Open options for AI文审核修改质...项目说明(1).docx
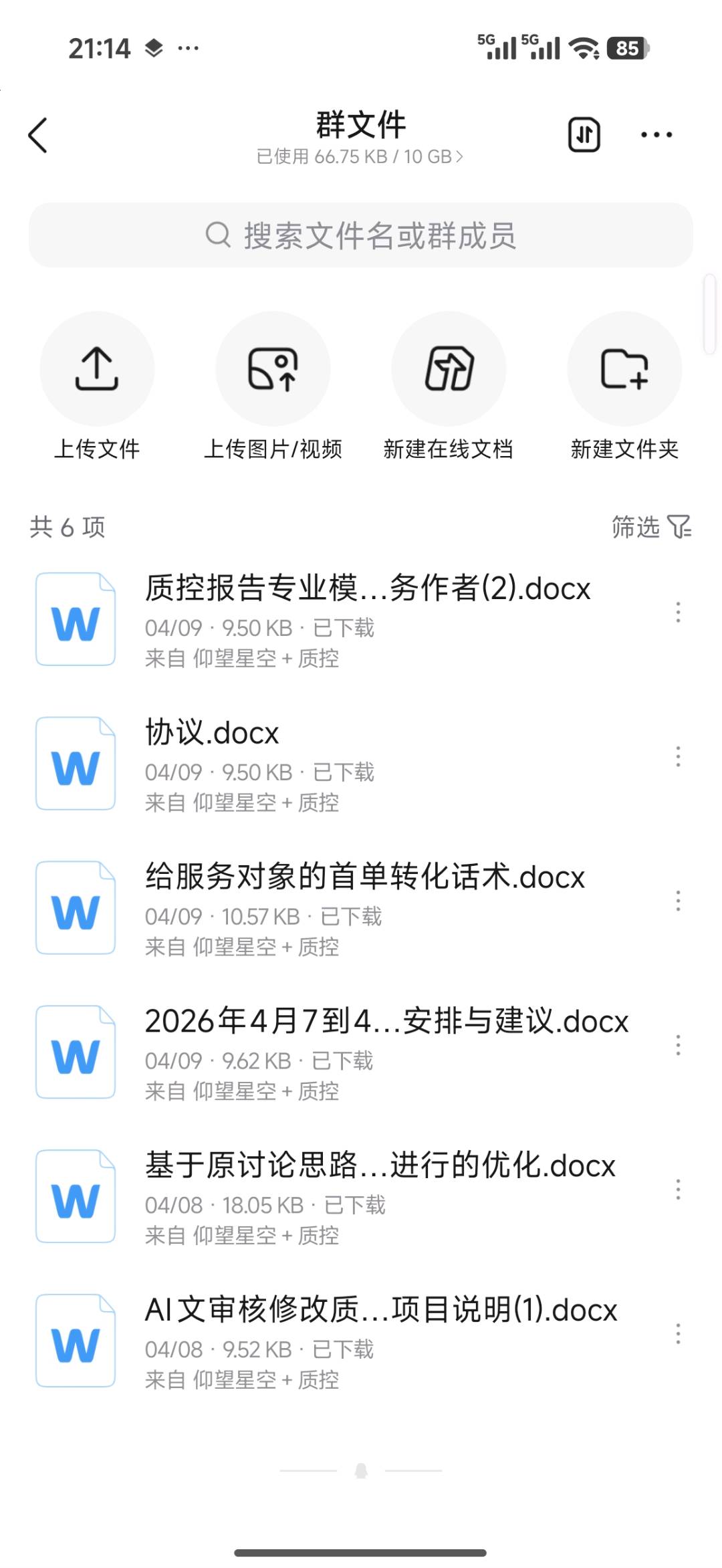Image resolution: width=722 pixels, height=1568 pixels. pyautogui.click(x=677, y=1339)
